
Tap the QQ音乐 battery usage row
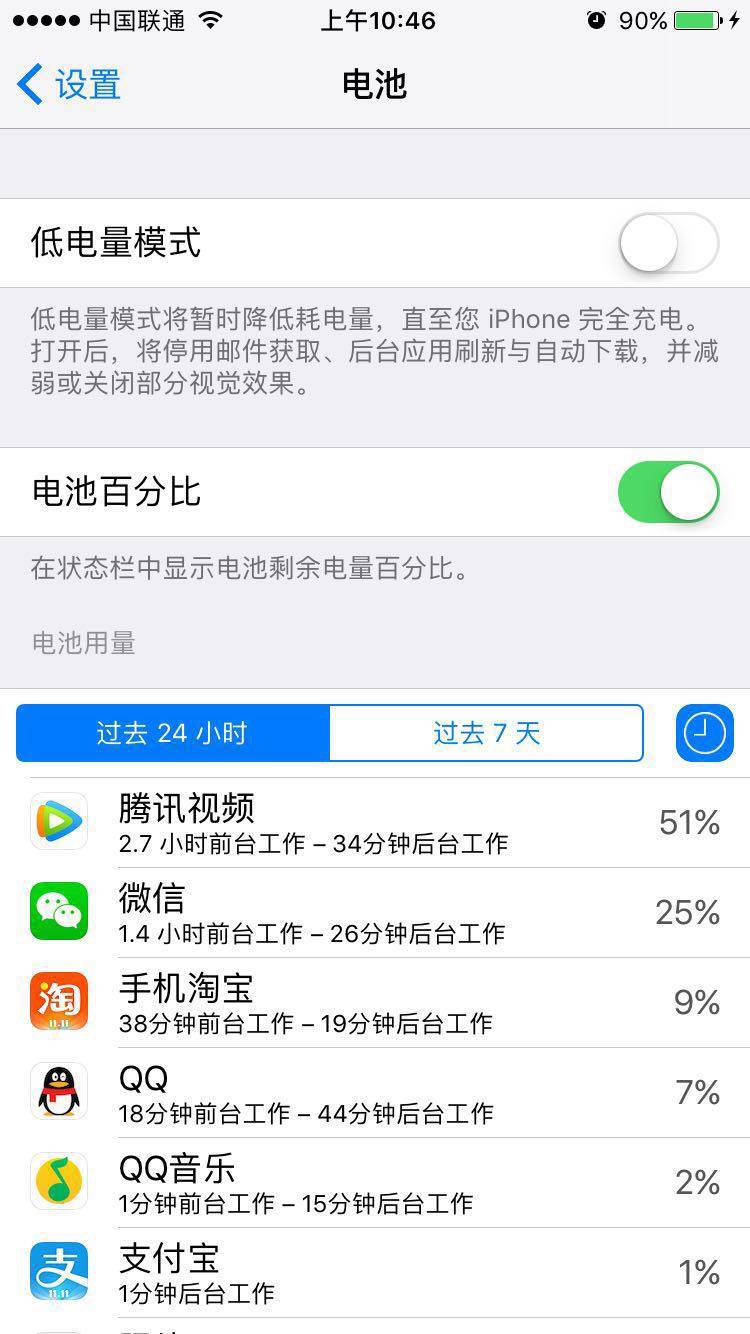point(375,1183)
